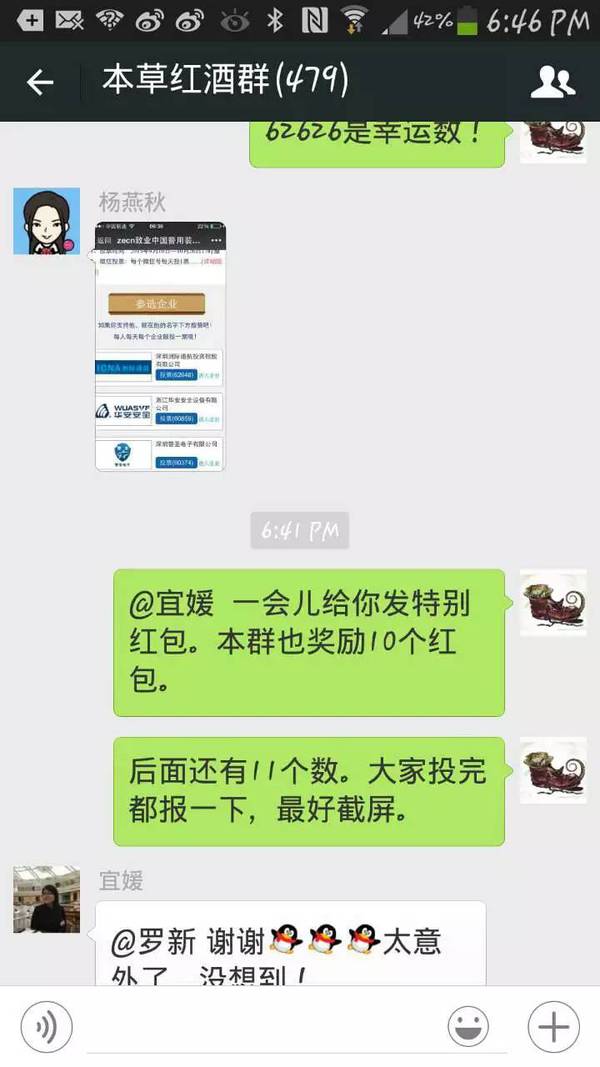Open 杨燕秋's profile avatar

(x=46, y=220)
